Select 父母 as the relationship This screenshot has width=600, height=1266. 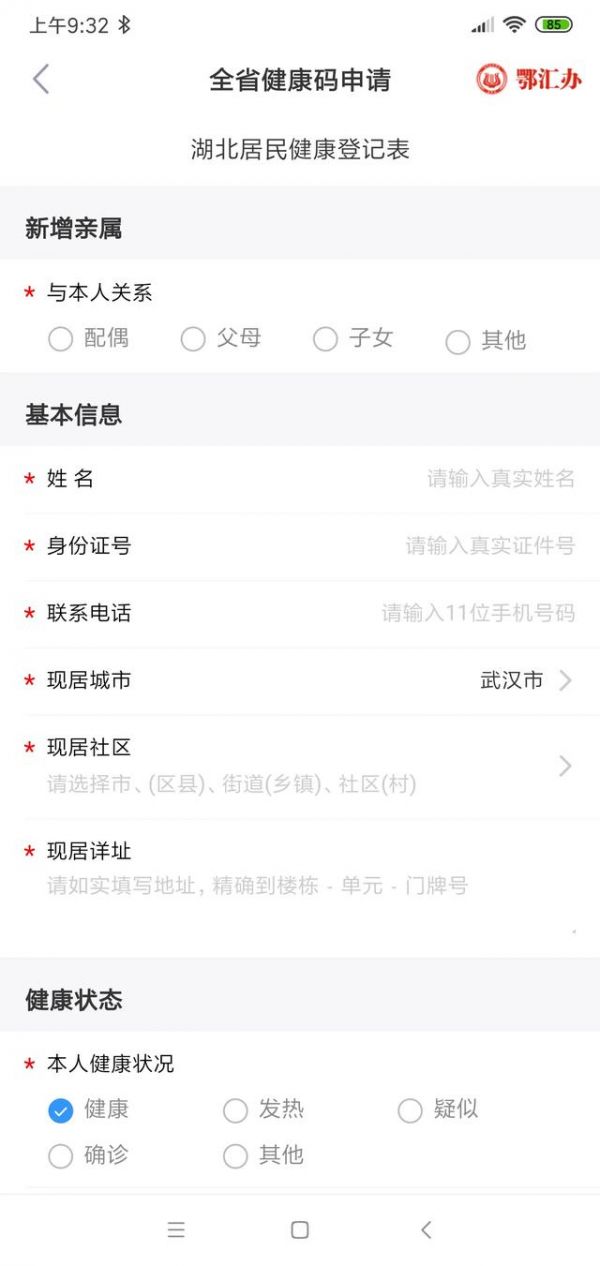[x=193, y=340]
